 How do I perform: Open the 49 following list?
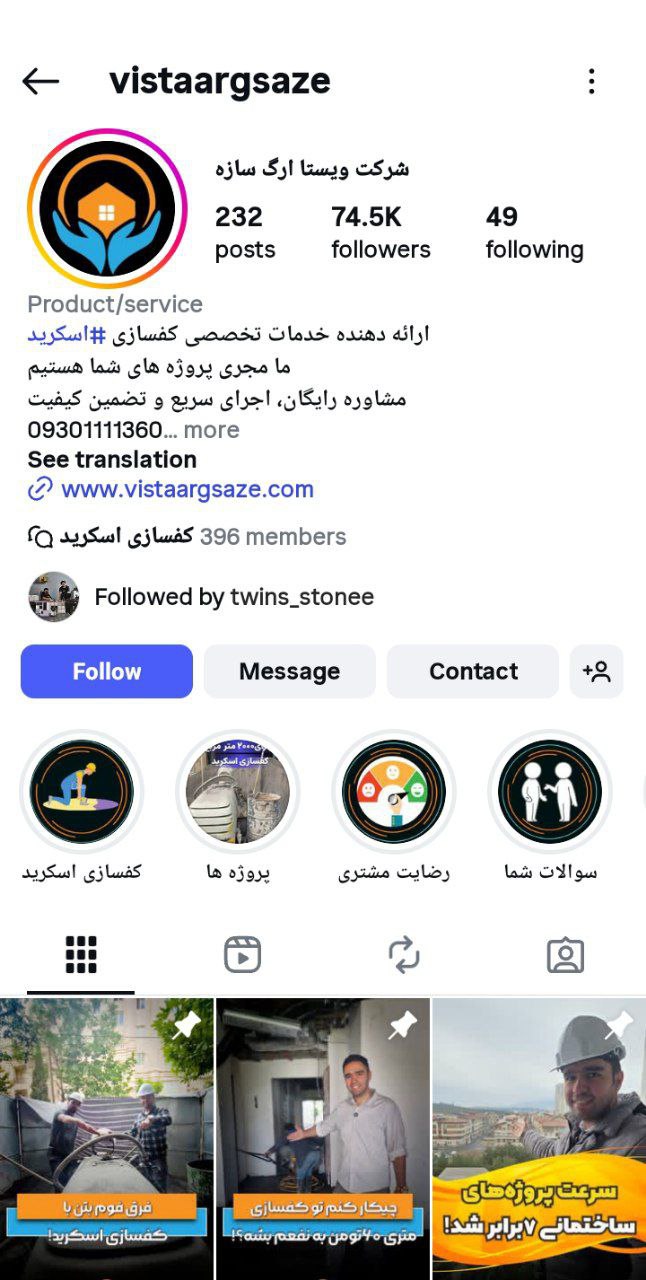pos(534,232)
